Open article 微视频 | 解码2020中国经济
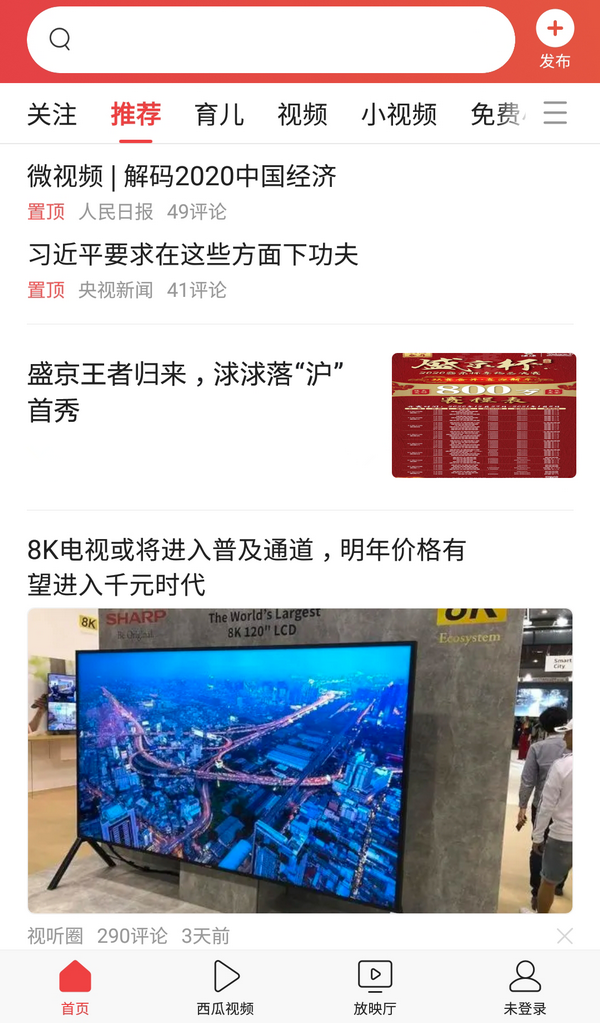The height and width of the screenshot is (1023, 600). (182, 177)
